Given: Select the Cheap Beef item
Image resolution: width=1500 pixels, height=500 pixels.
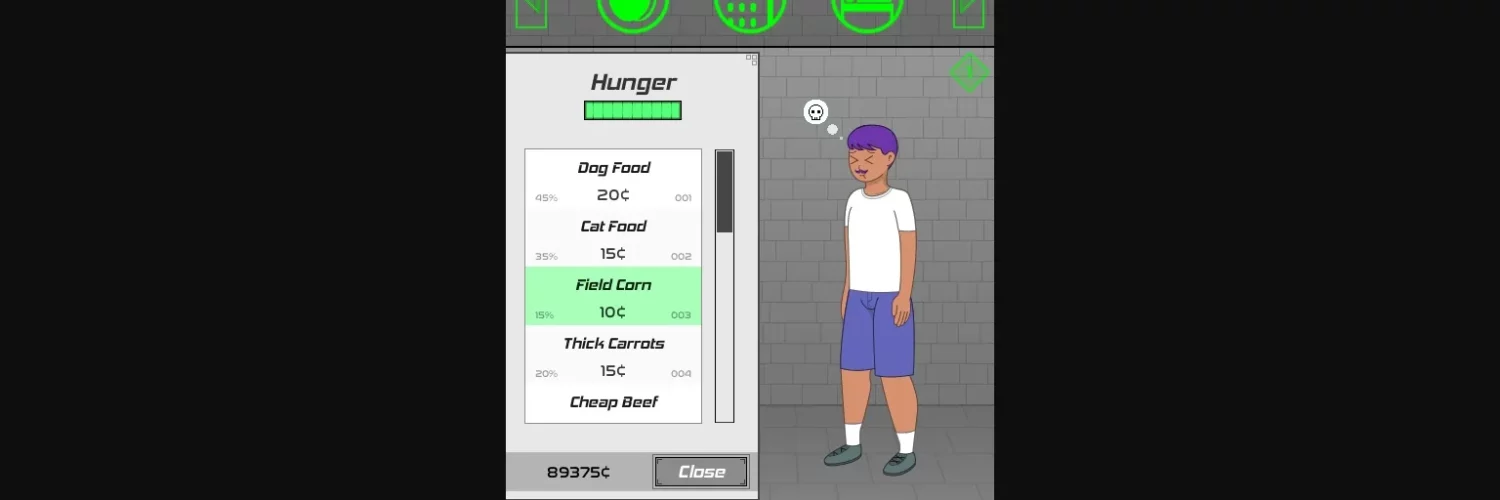Looking at the screenshot, I should (613, 403).
